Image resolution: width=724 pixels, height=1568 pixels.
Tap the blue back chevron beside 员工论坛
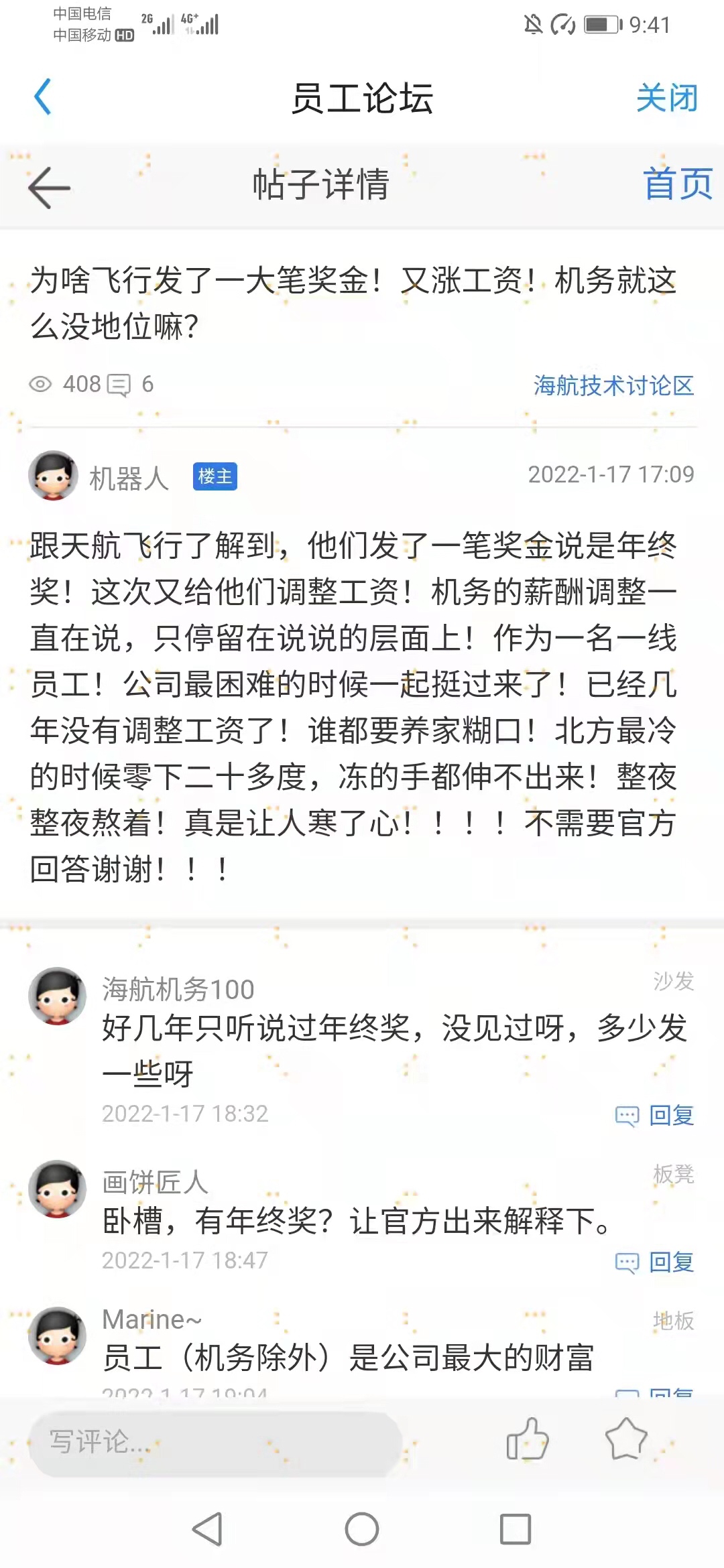pyautogui.click(x=43, y=97)
